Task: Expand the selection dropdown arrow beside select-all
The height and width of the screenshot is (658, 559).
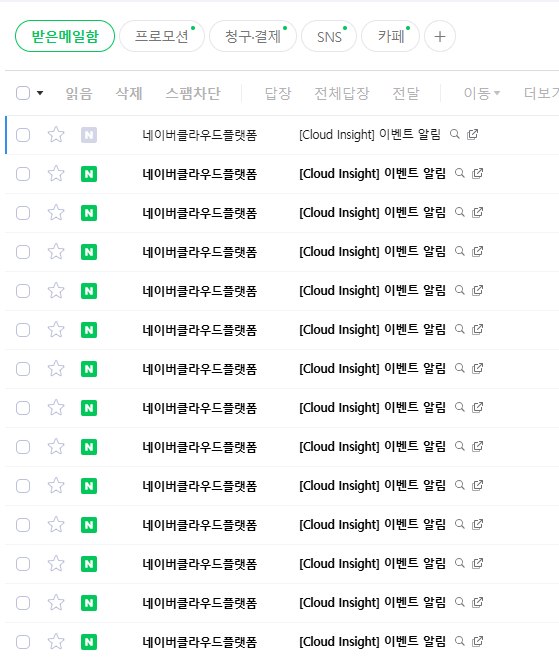Action: [40, 93]
